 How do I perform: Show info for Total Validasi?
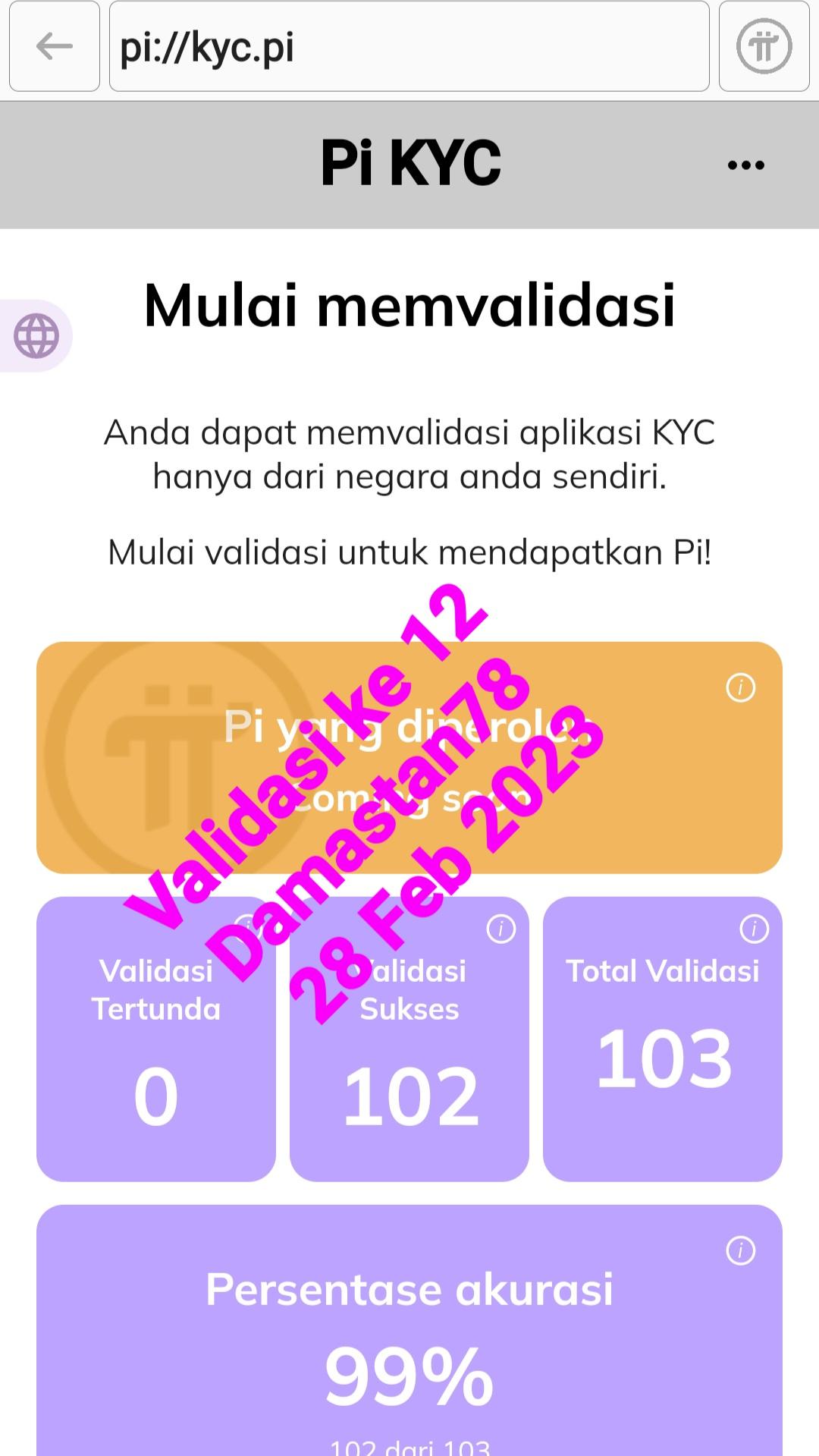[754, 929]
